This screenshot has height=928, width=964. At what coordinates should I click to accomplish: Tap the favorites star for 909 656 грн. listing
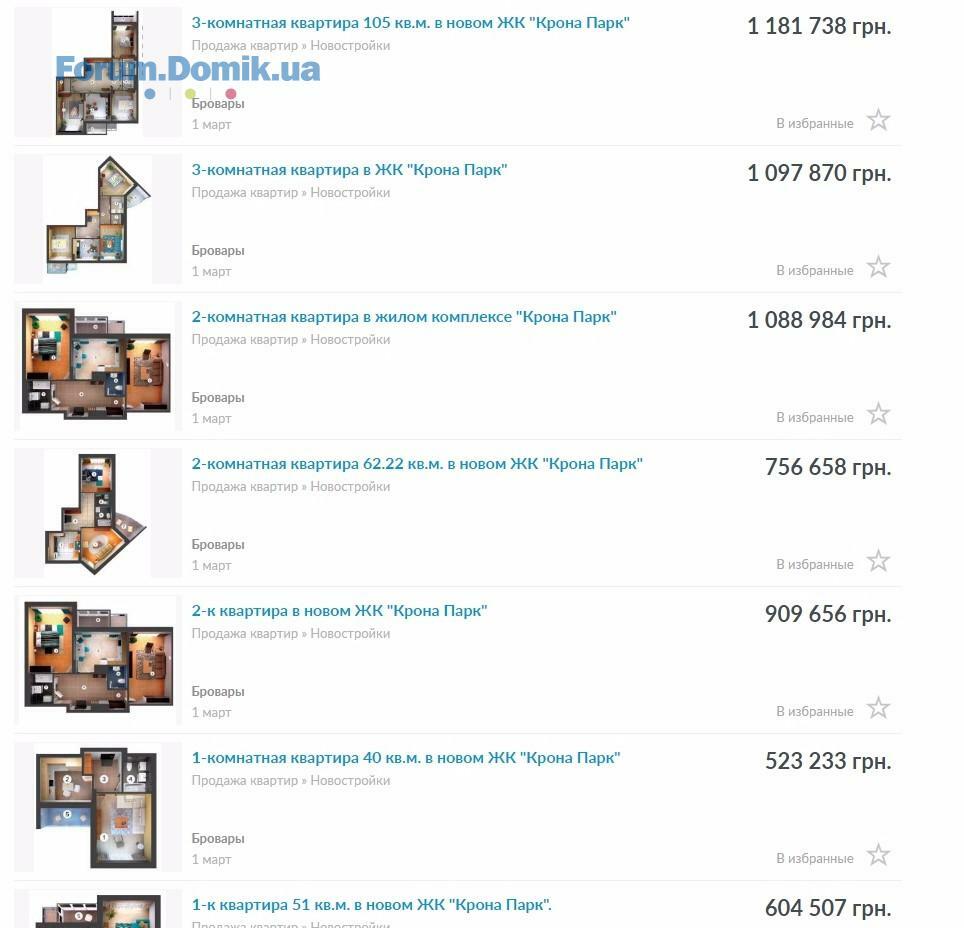pyautogui.click(x=878, y=709)
